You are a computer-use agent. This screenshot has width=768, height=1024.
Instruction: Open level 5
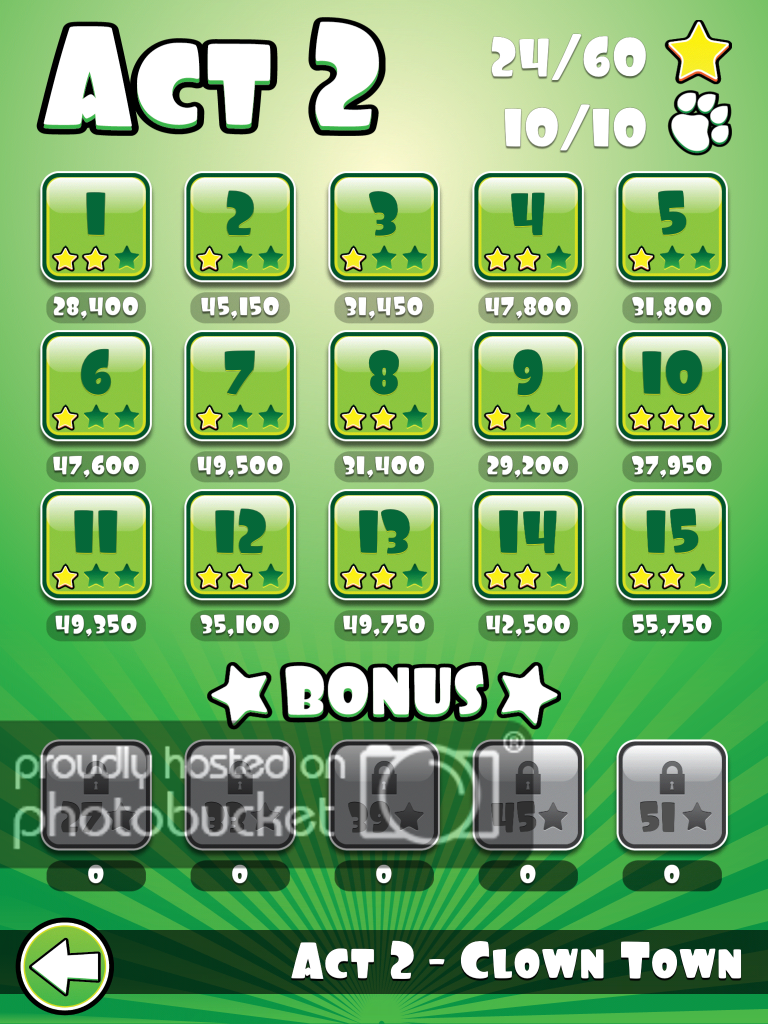(x=671, y=227)
